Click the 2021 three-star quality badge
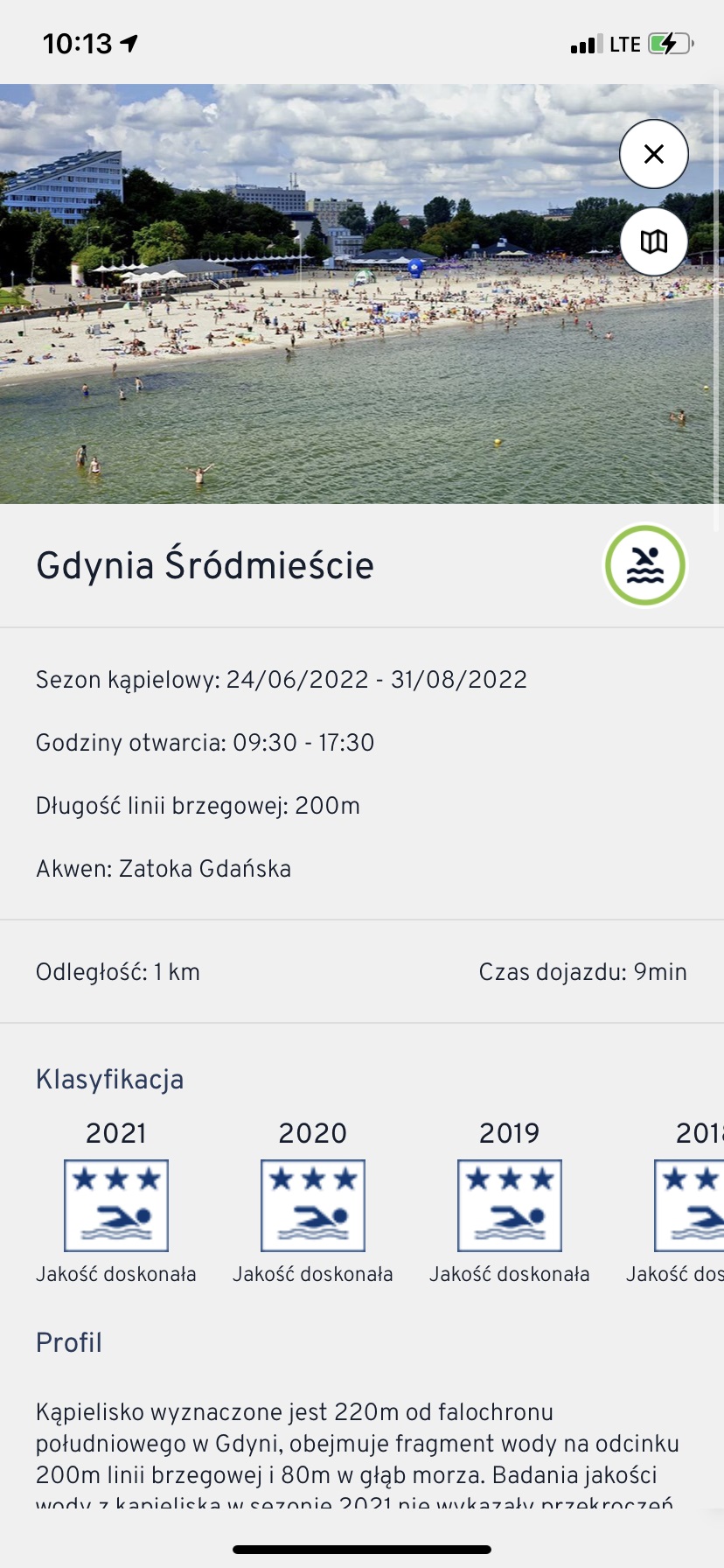This screenshot has width=724, height=1568. [115, 1205]
